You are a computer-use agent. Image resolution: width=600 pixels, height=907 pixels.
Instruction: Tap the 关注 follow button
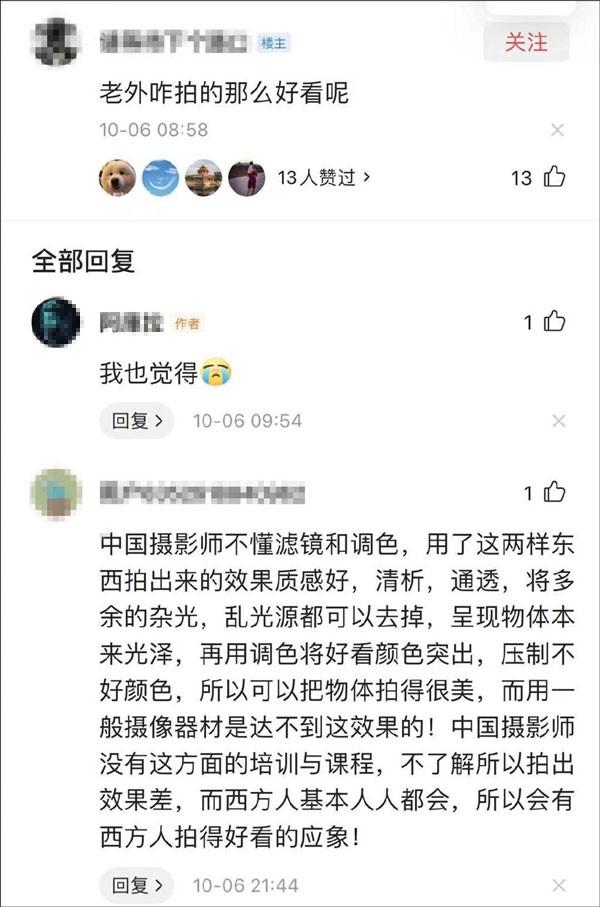(x=526, y=42)
